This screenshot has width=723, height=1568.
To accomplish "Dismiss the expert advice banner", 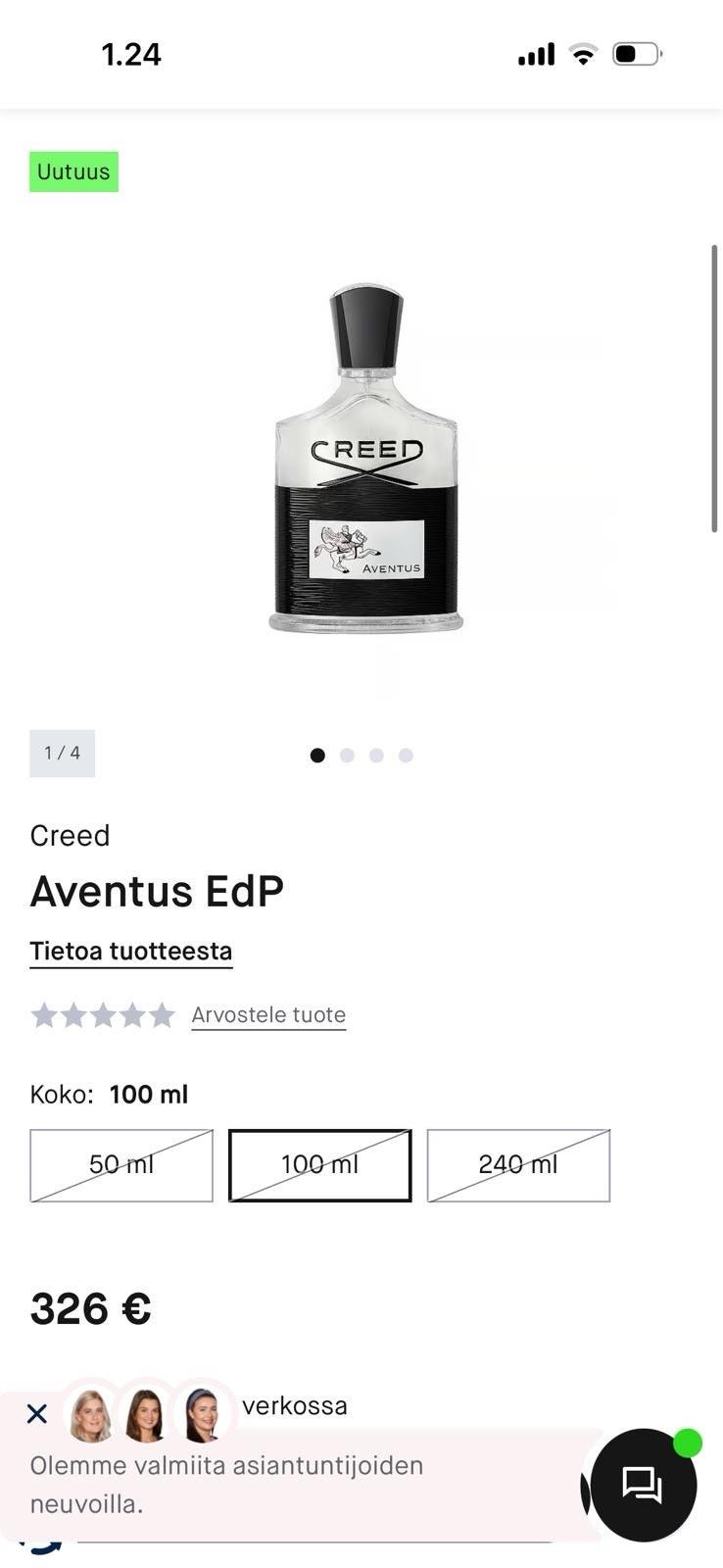I will point(37,1413).
